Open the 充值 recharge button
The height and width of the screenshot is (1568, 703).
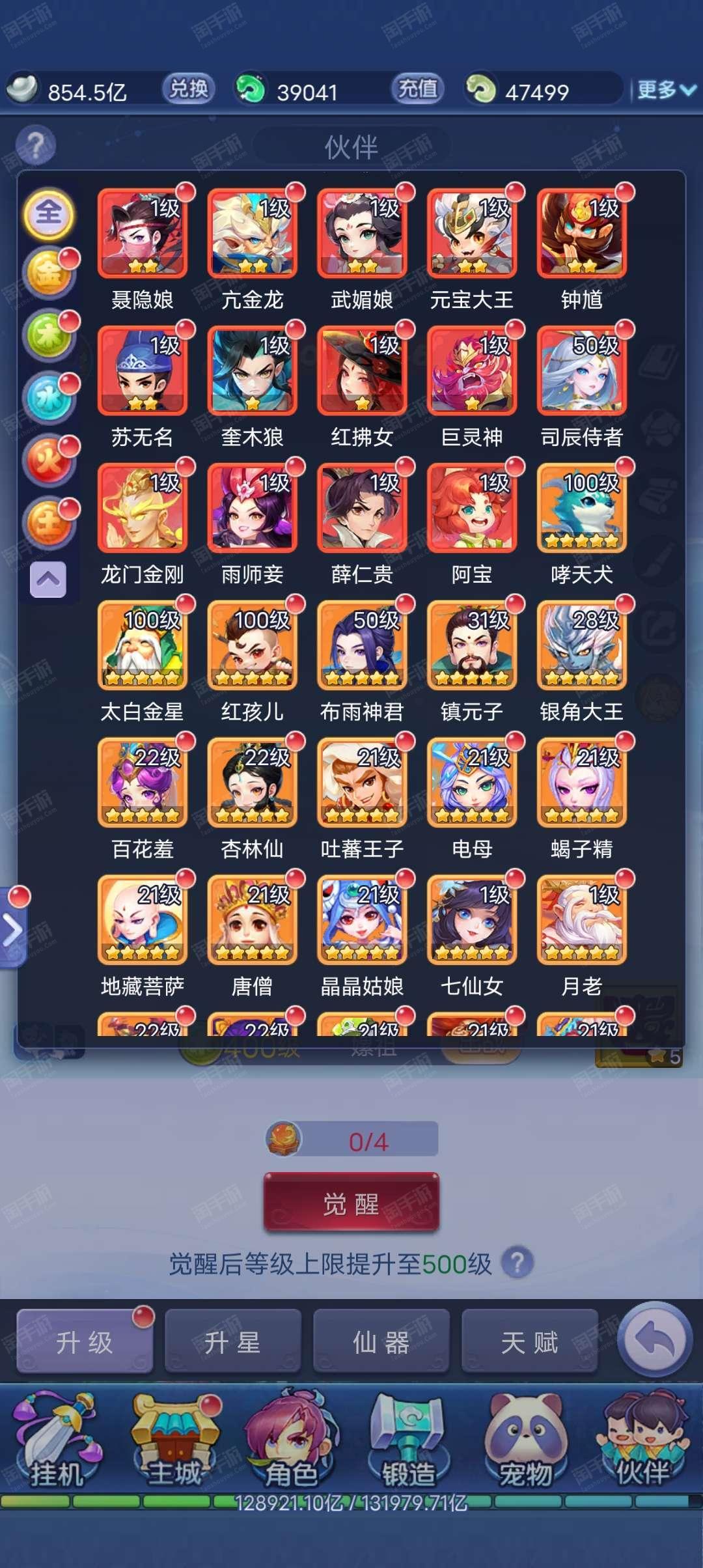point(417,89)
